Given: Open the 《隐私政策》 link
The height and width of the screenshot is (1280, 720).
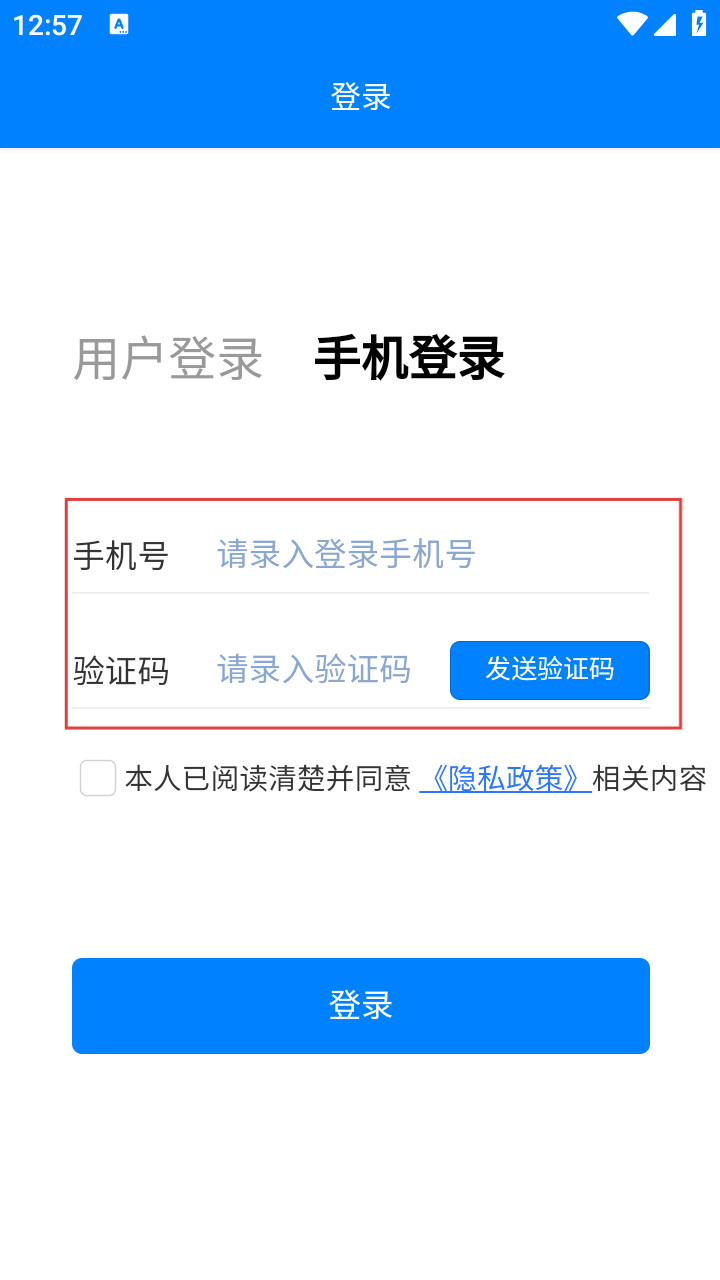Looking at the screenshot, I should 505,778.
